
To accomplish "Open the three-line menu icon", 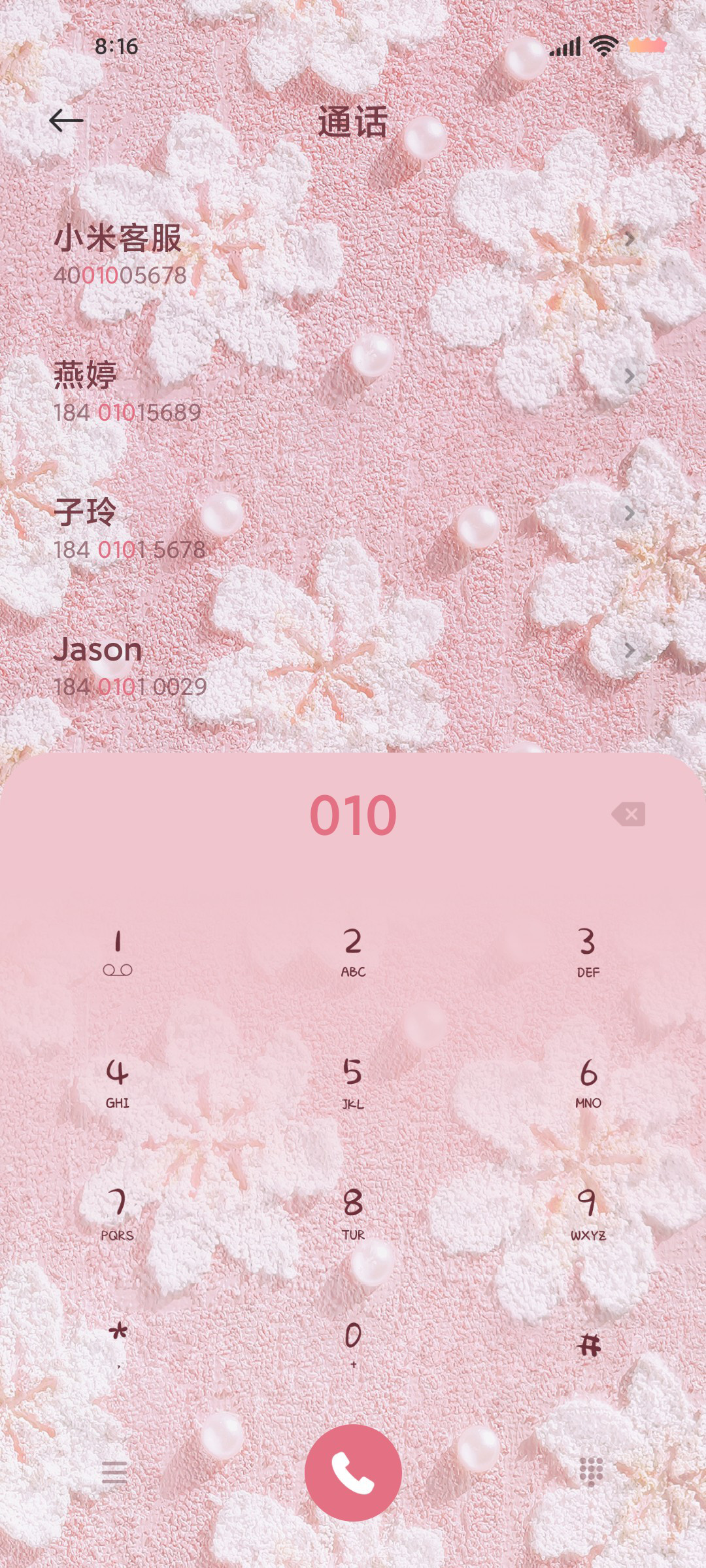I will point(114,1473).
